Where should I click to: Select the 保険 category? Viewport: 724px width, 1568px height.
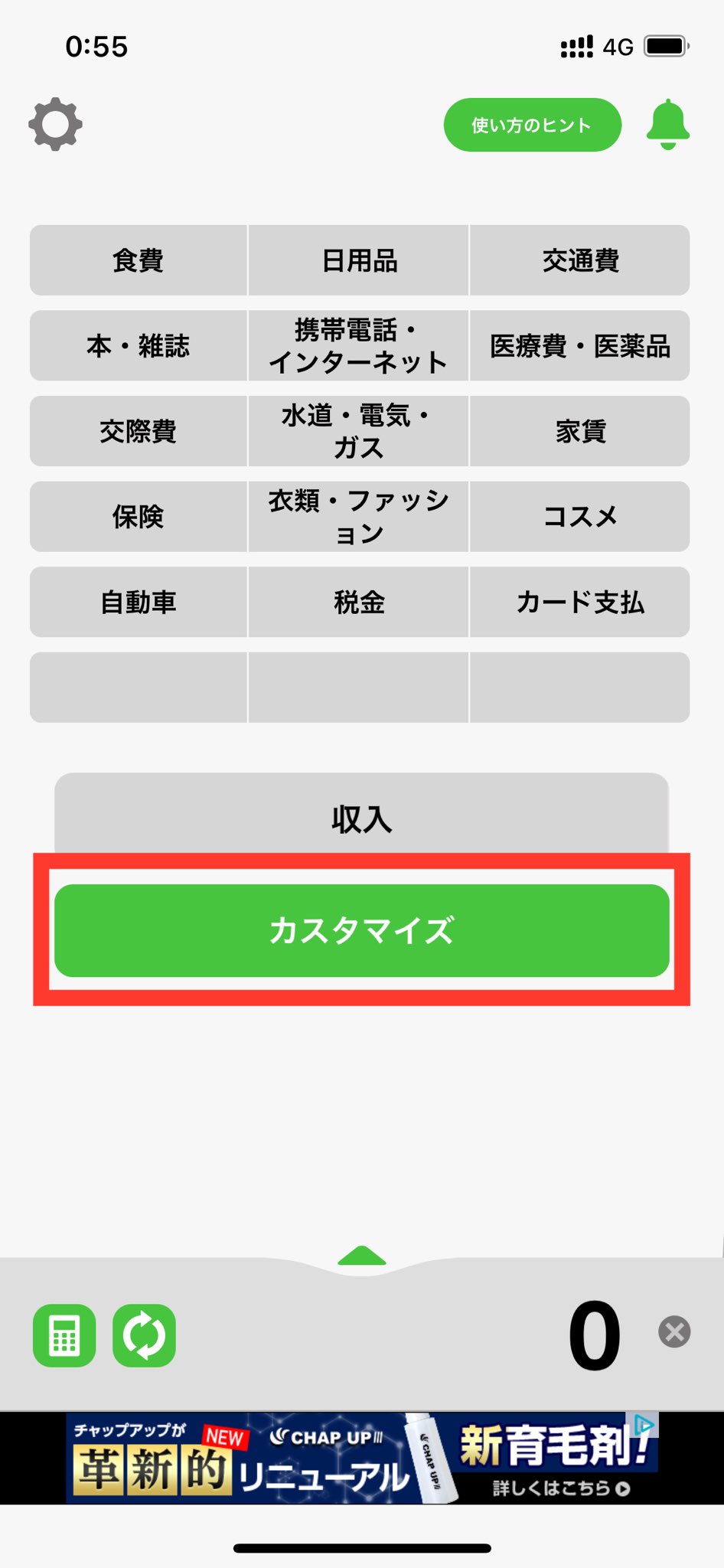point(139,517)
